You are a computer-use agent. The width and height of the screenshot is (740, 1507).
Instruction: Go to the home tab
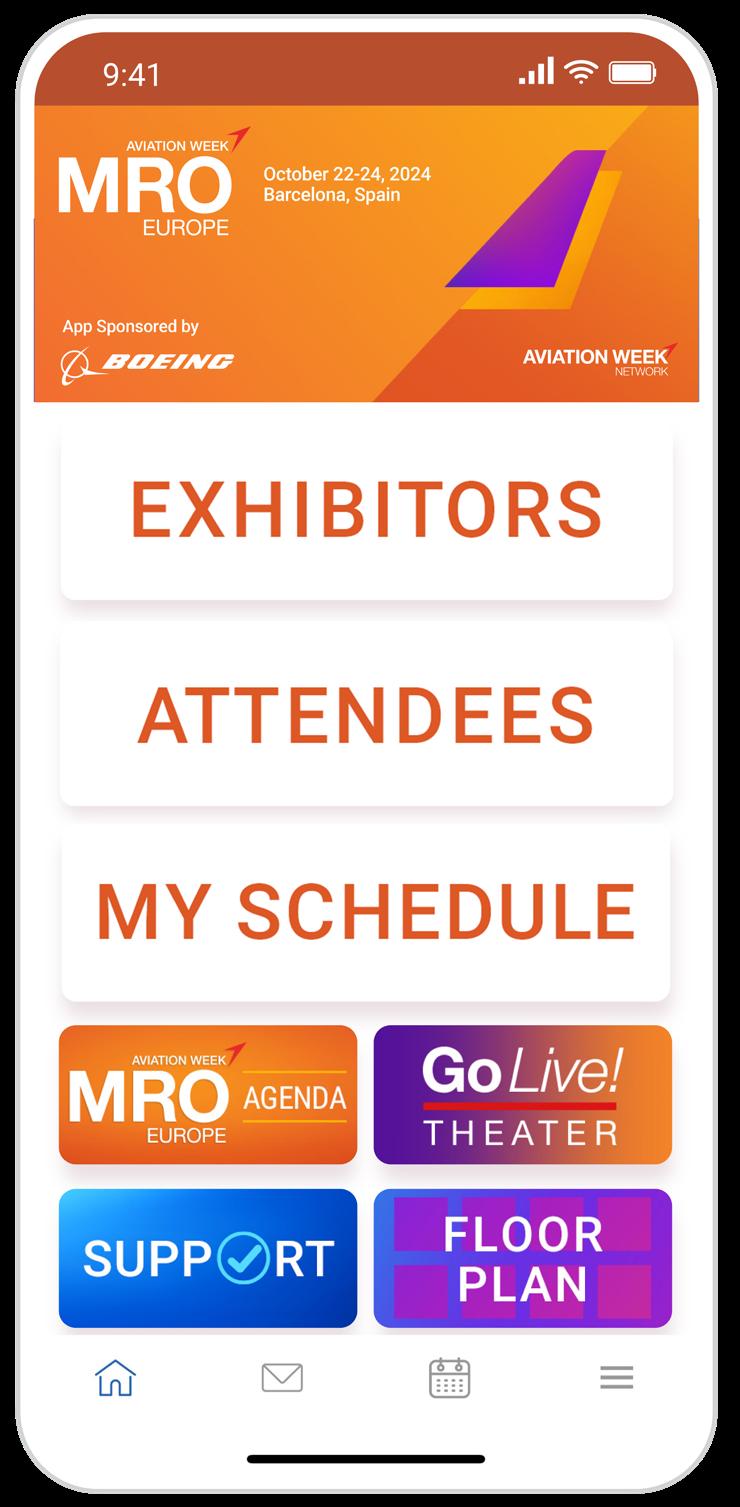point(115,1378)
